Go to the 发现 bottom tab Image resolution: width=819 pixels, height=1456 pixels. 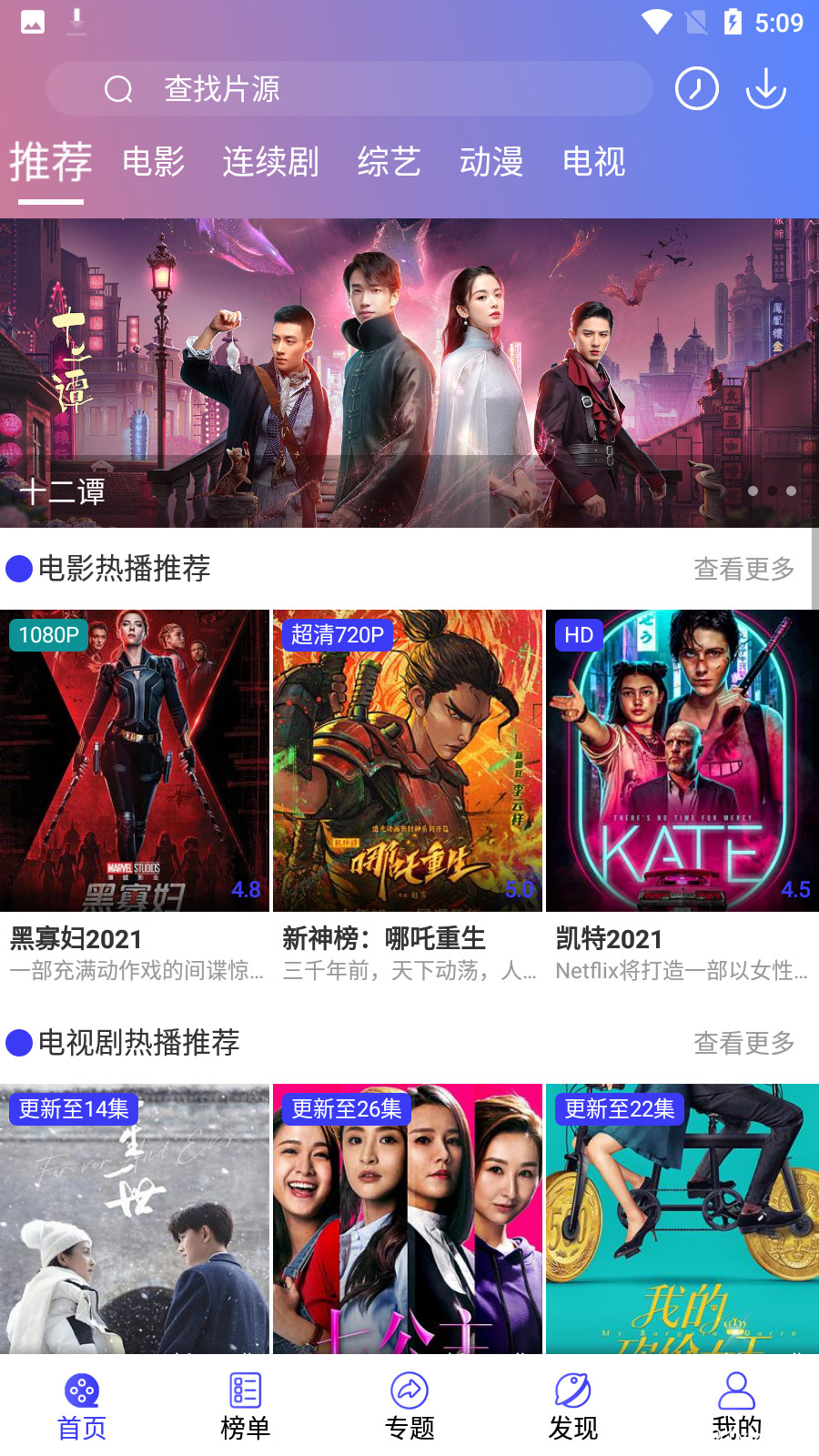pos(573,1406)
